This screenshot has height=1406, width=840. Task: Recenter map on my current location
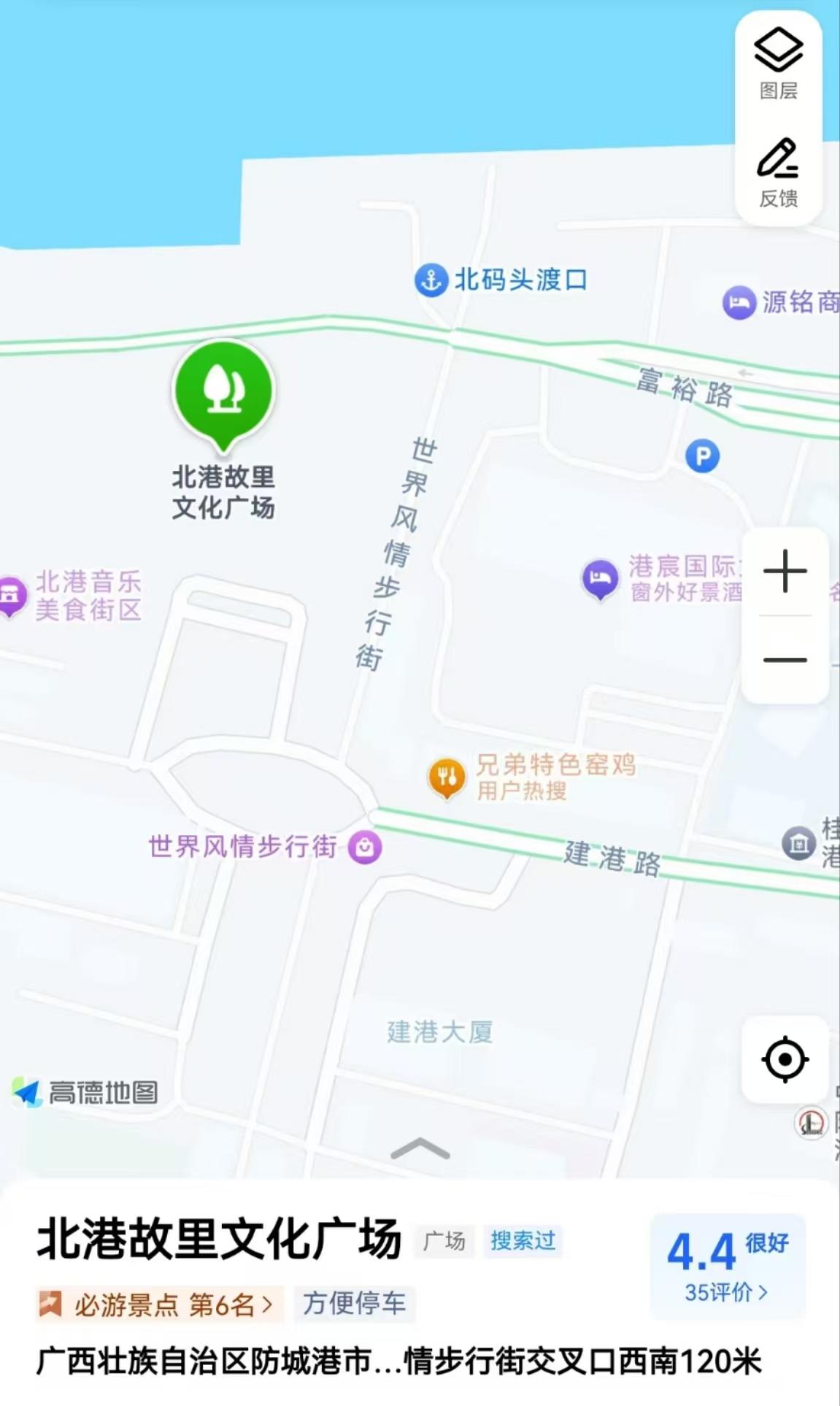tap(785, 1059)
